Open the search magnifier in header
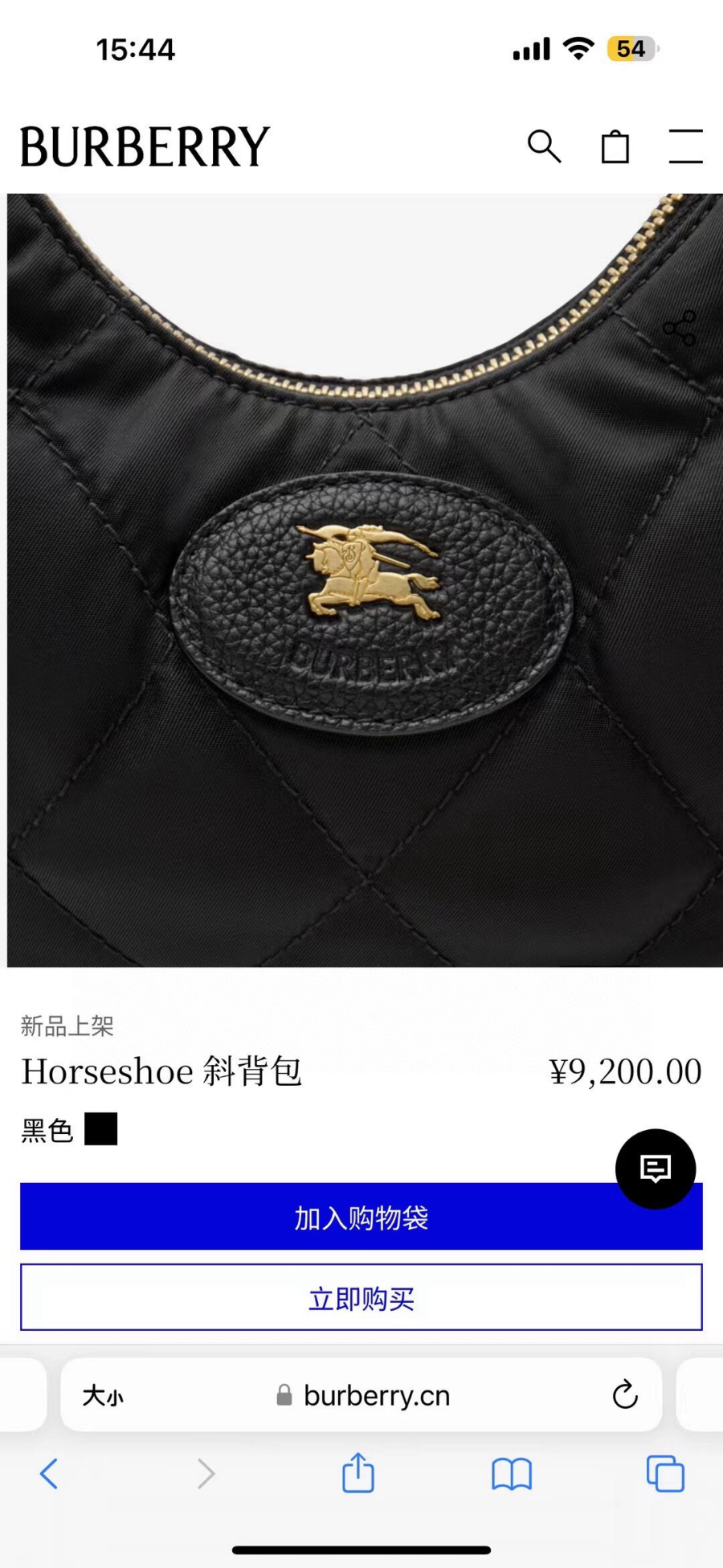The width and height of the screenshot is (723, 1568). pos(544,146)
